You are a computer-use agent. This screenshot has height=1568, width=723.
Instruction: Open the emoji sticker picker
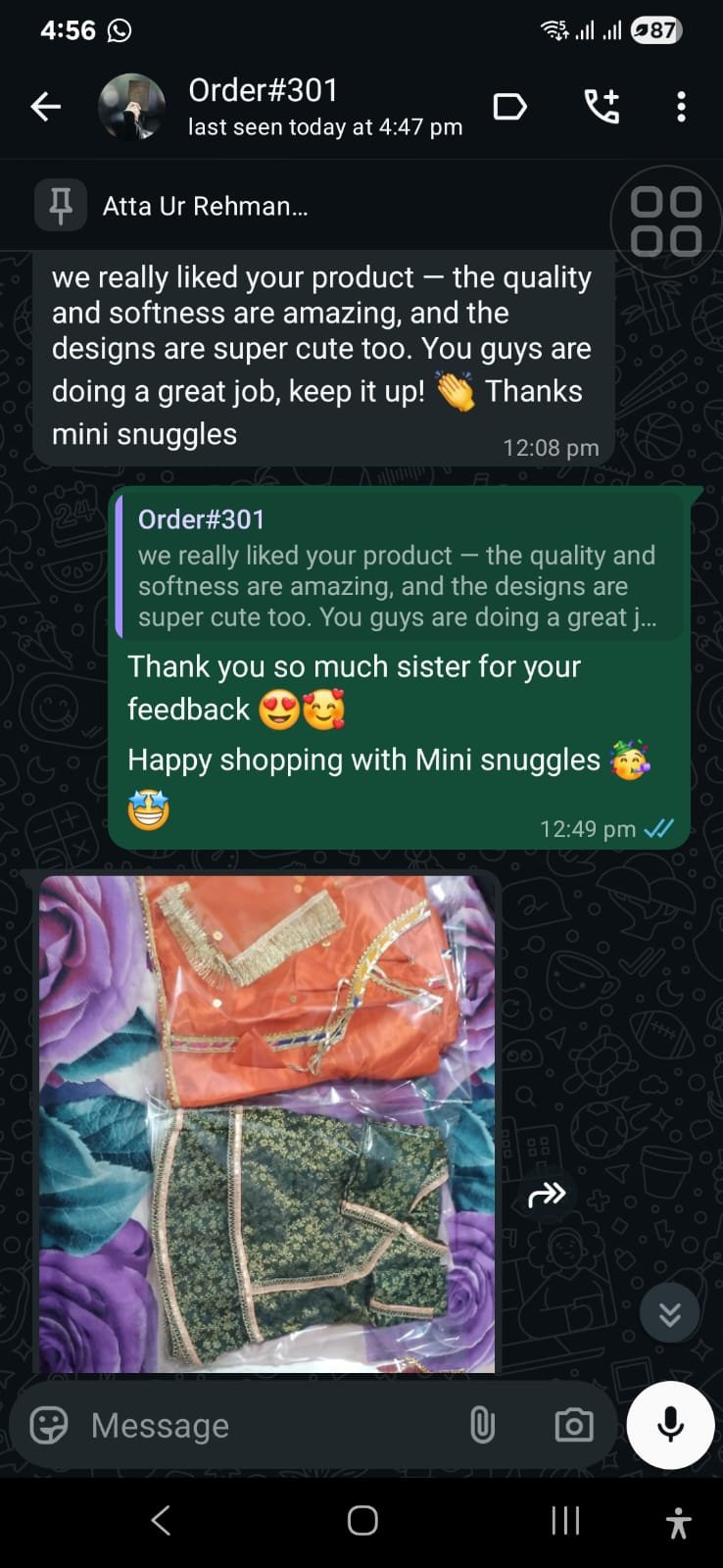tap(49, 1426)
